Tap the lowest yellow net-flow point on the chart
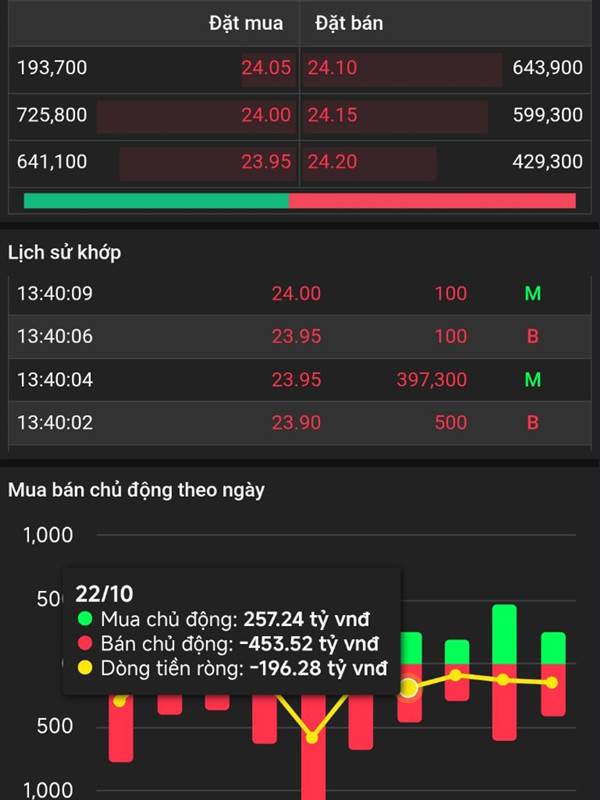 click(312, 737)
